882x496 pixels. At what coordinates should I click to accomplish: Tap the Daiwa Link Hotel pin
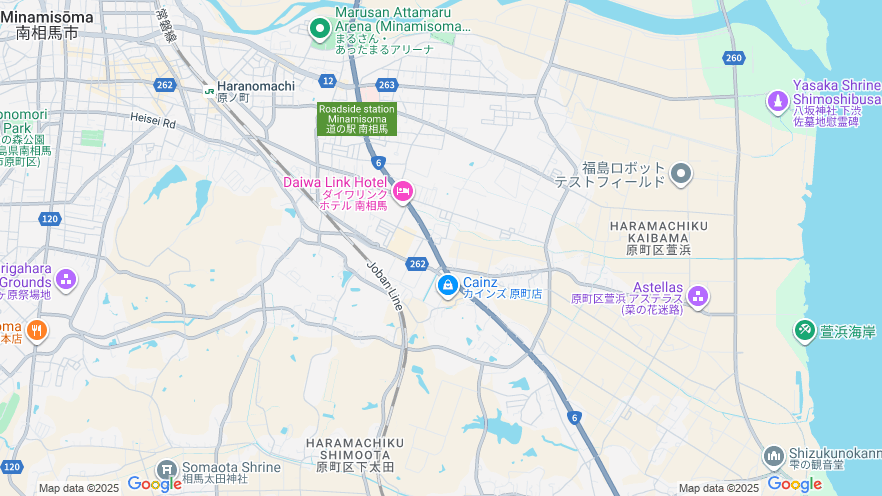pos(403,191)
